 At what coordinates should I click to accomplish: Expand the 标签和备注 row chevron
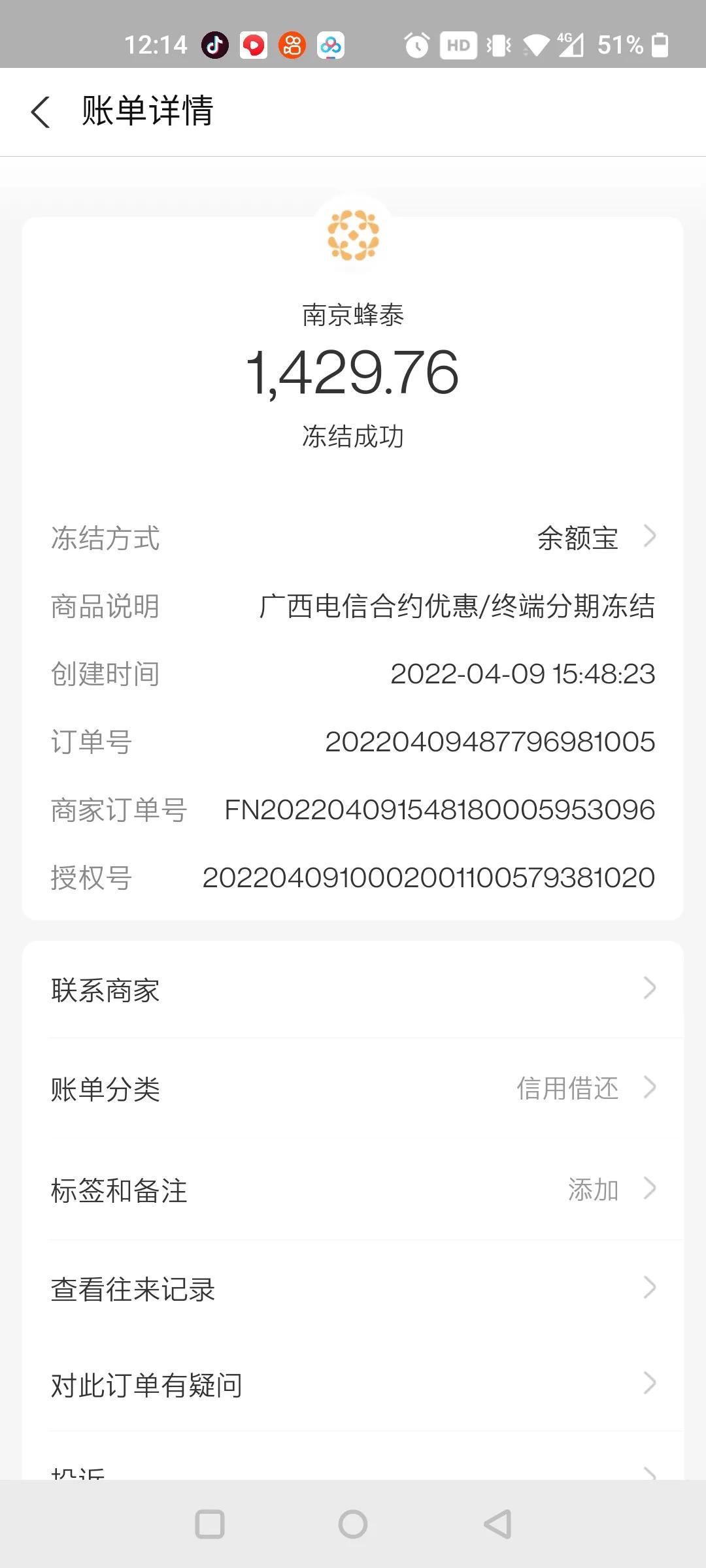click(649, 1189)
